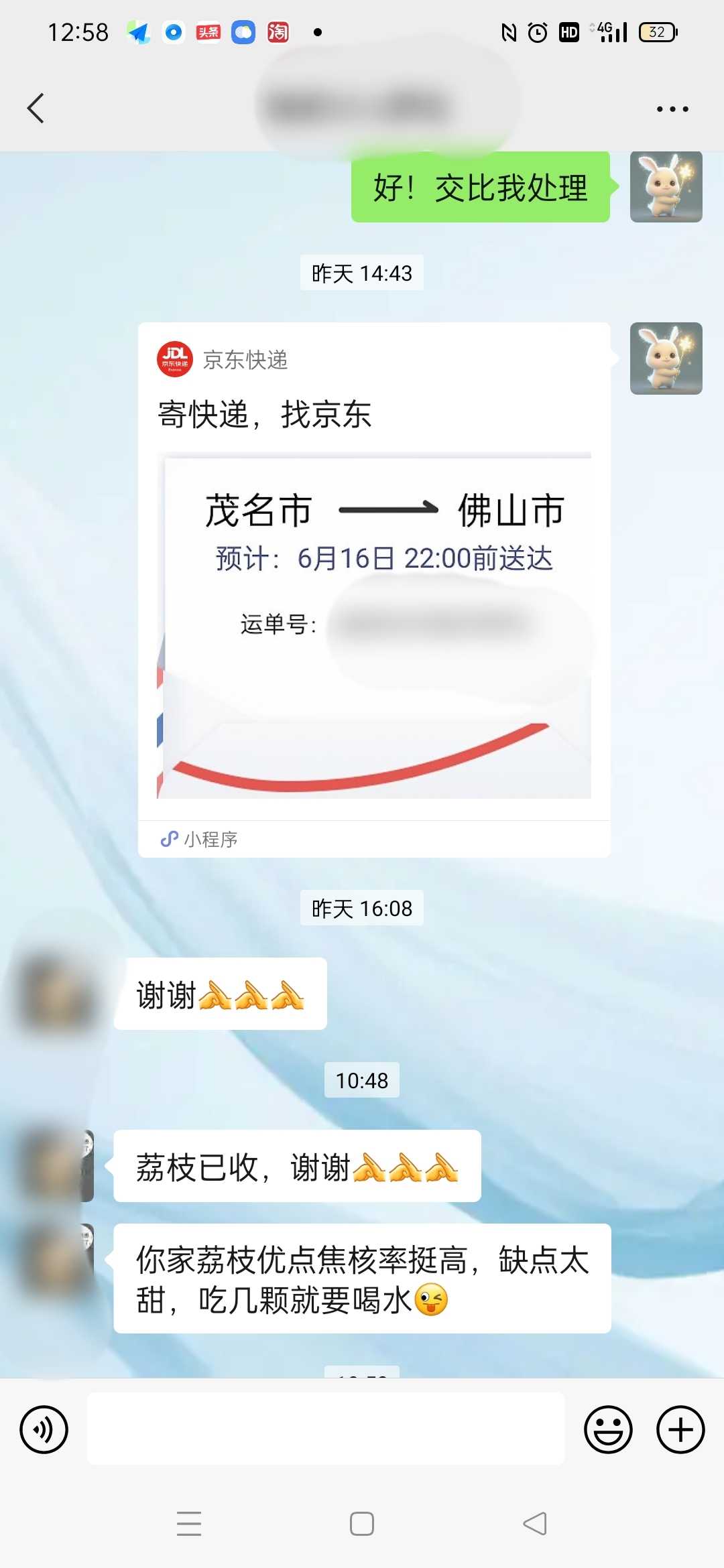Viewport: 724px width, 1568px height.
Task: Open the chat info three-dot menu
Action: point(672,109)
